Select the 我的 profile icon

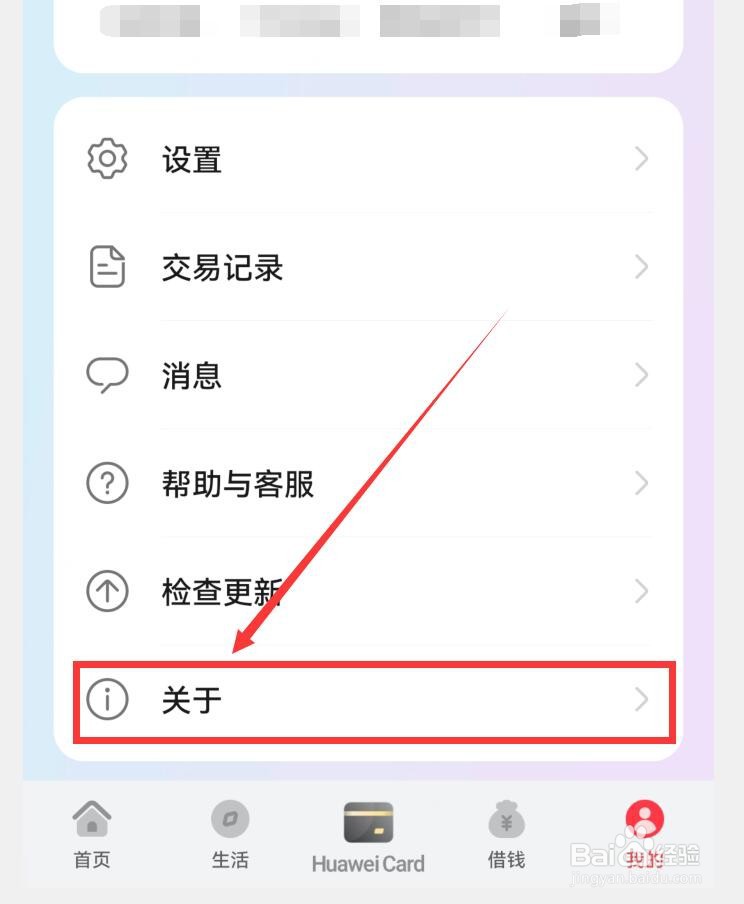[x=645, y=820]
